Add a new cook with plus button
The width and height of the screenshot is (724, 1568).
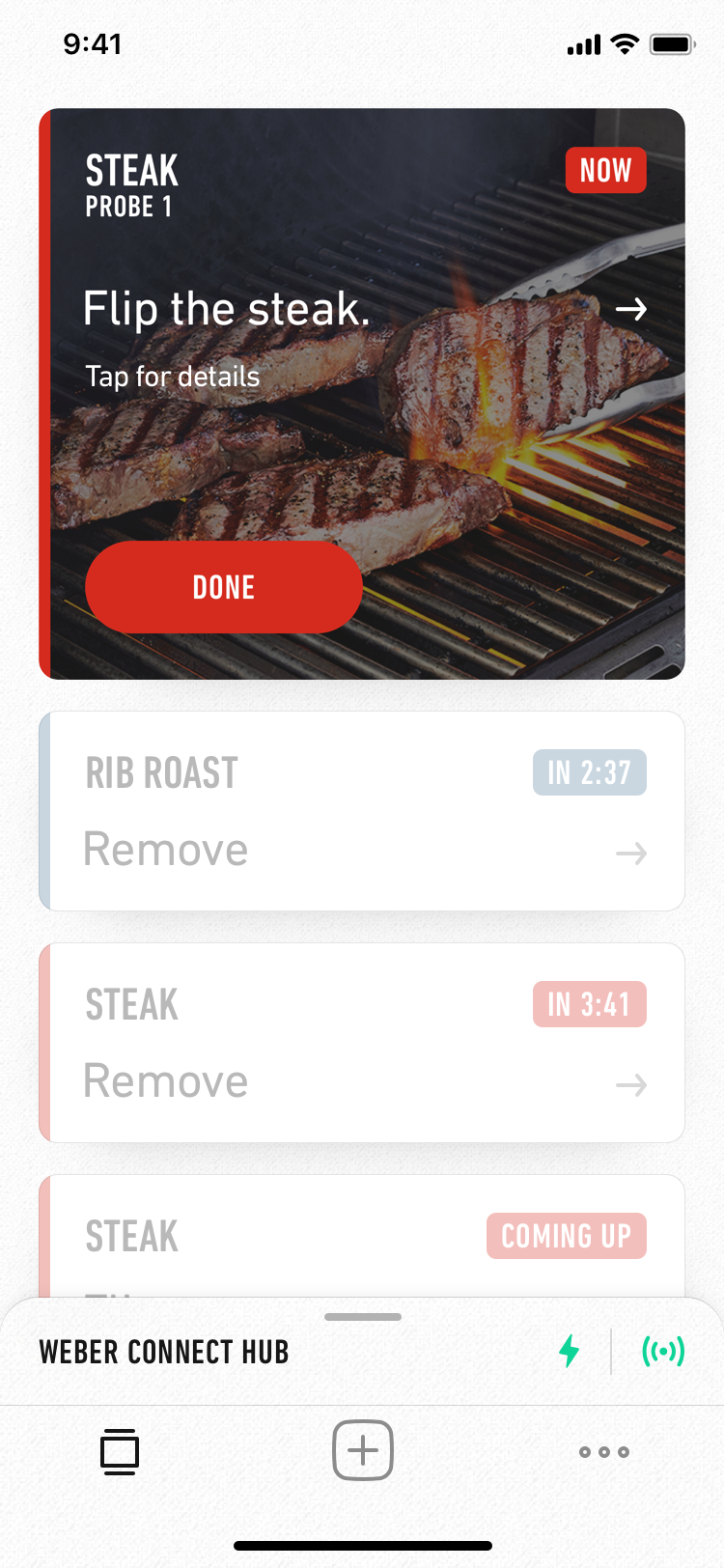point(363,1450)
